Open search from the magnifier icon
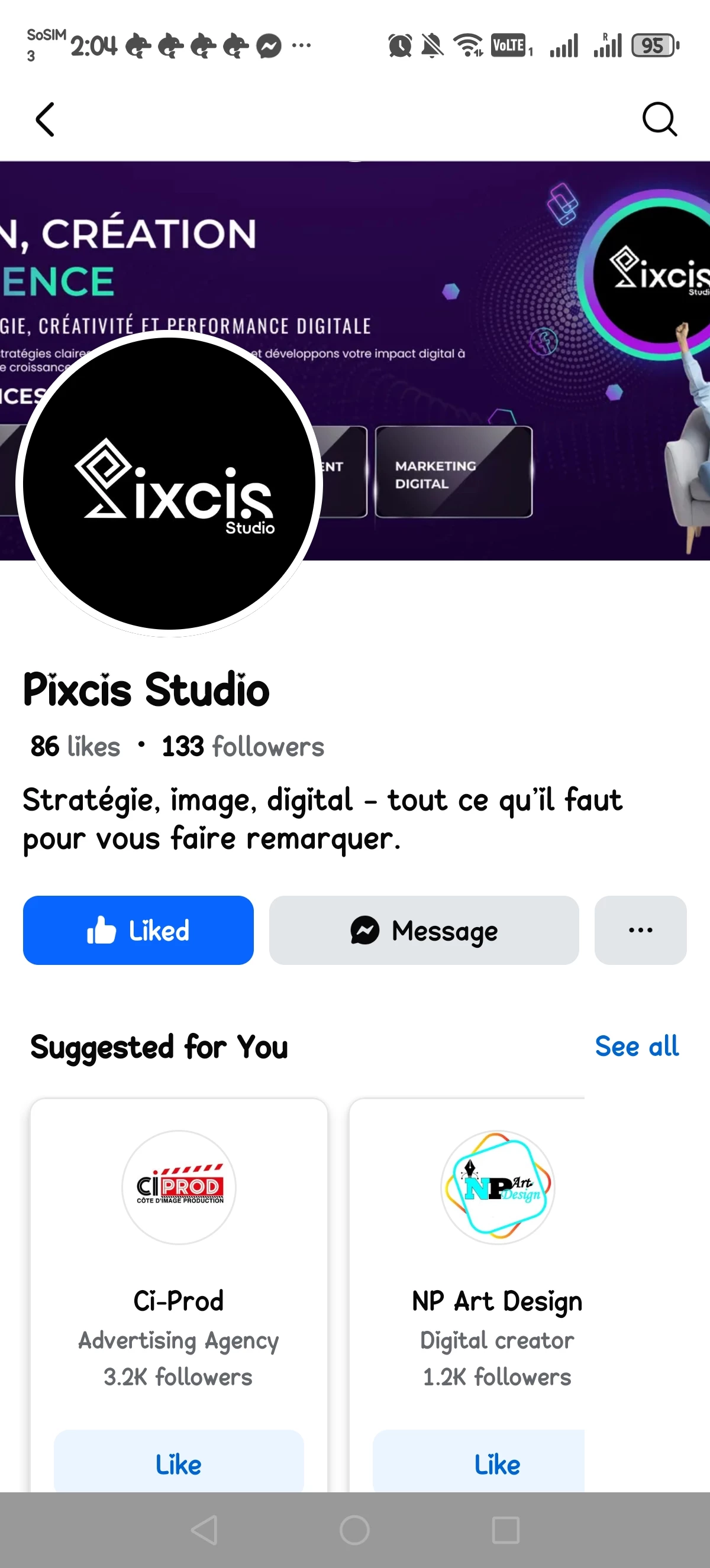The width and height of the screenshot is (710, 1568). click(660, 119)
